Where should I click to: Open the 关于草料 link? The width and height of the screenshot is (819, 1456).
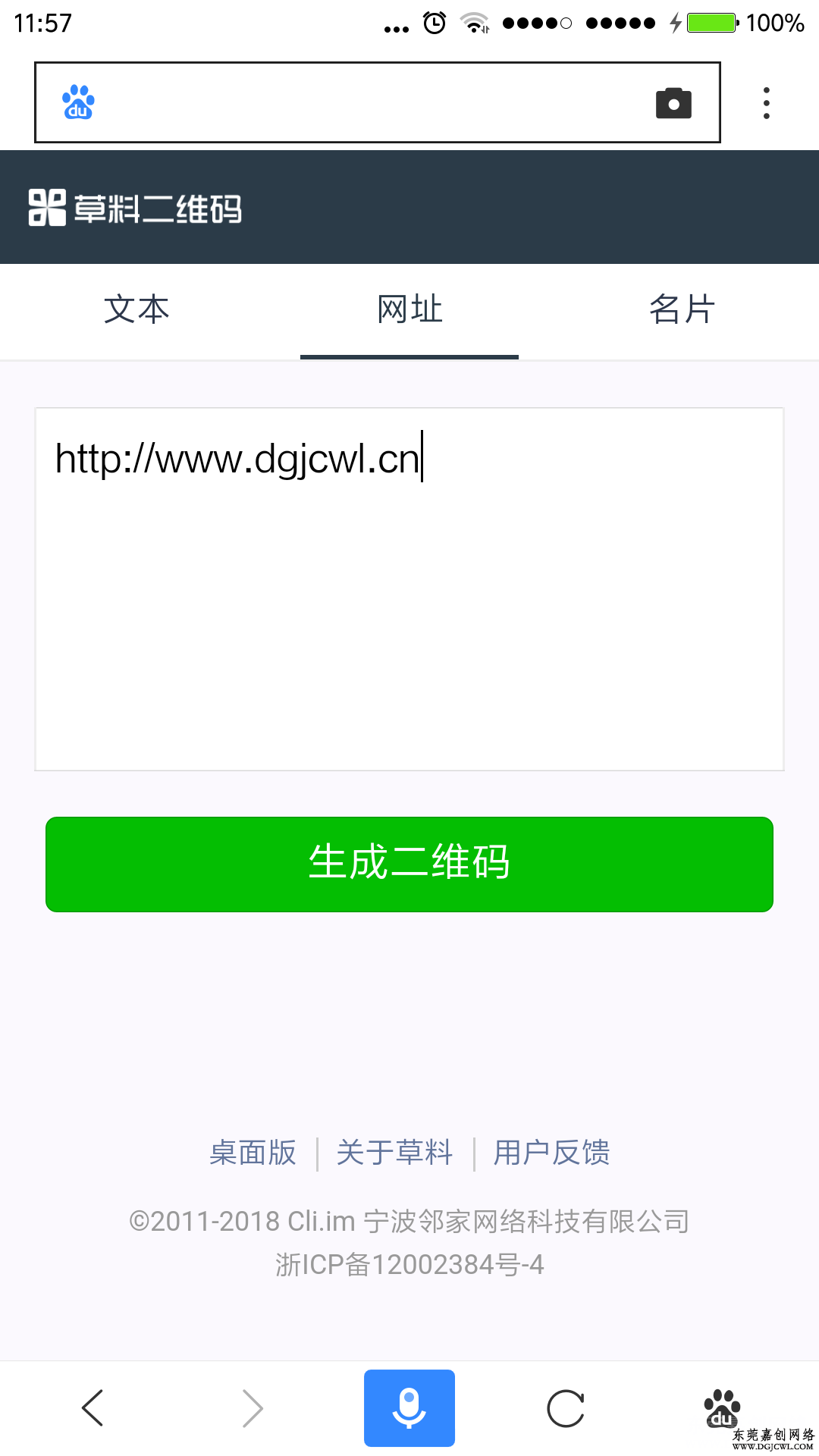coord(394,1153)
